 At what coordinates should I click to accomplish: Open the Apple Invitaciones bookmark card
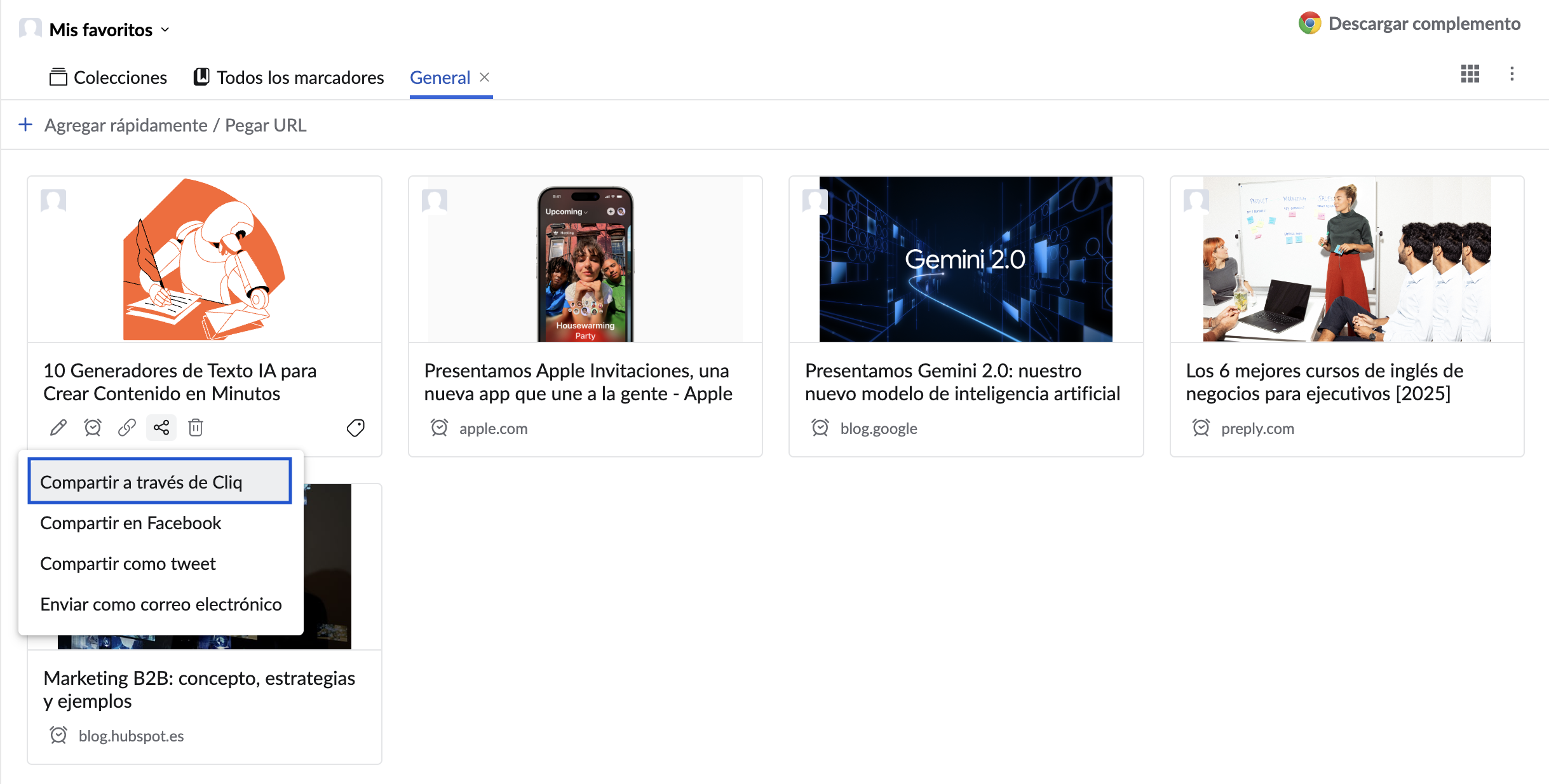click(578, 382)
